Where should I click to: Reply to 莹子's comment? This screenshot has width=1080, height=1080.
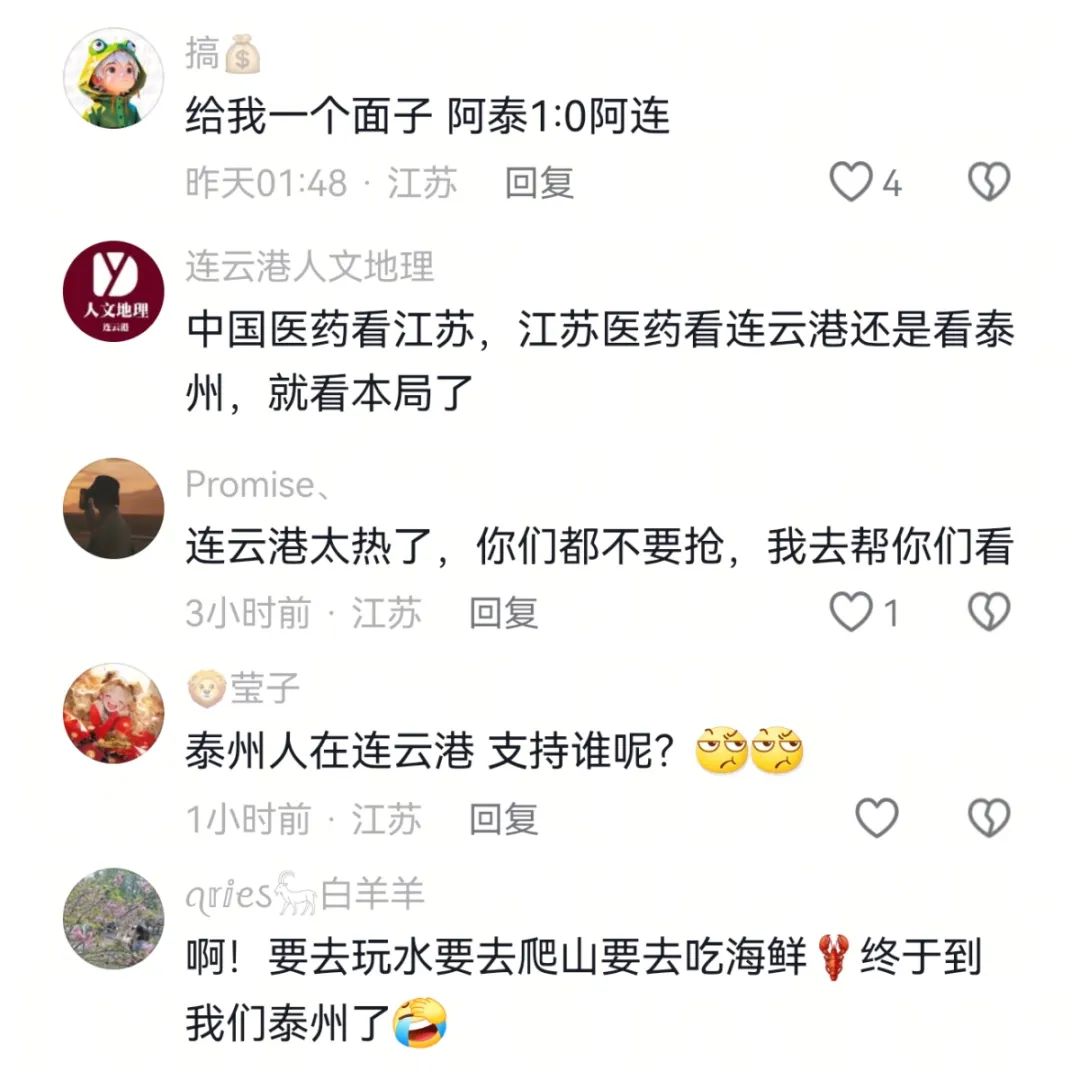(x=504, y=820)
